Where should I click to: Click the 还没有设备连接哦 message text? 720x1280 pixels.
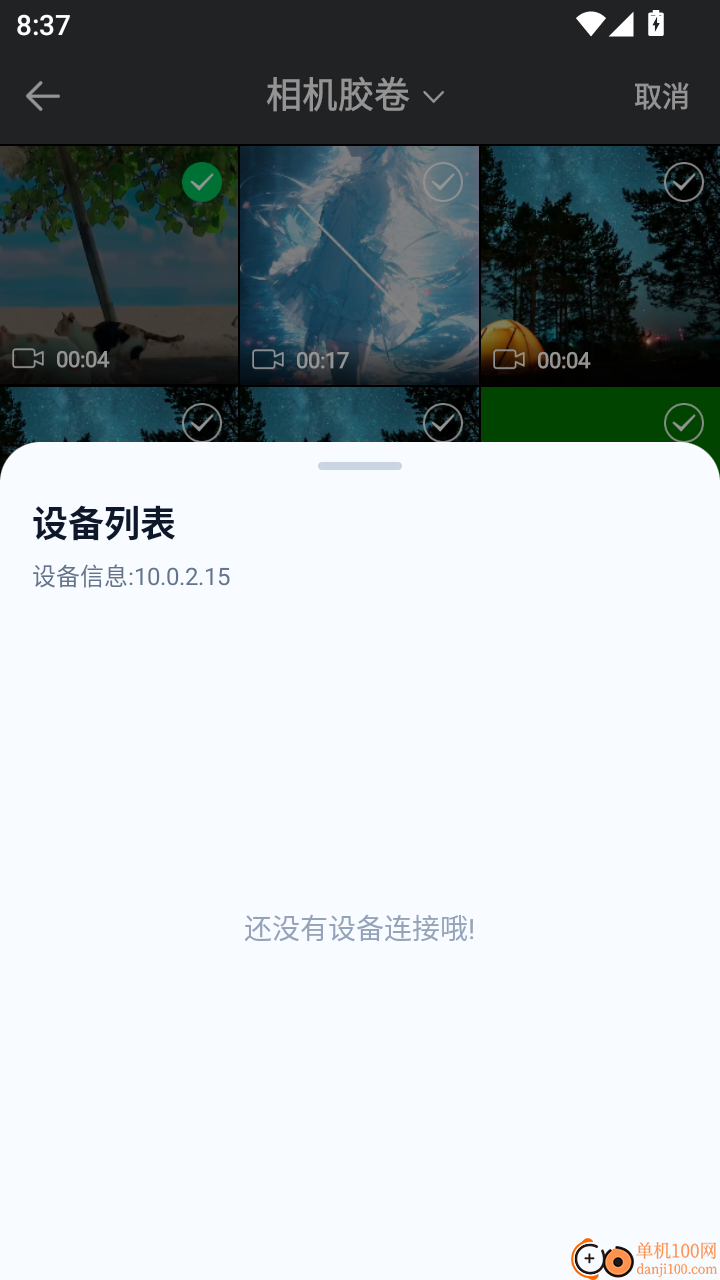360,929
